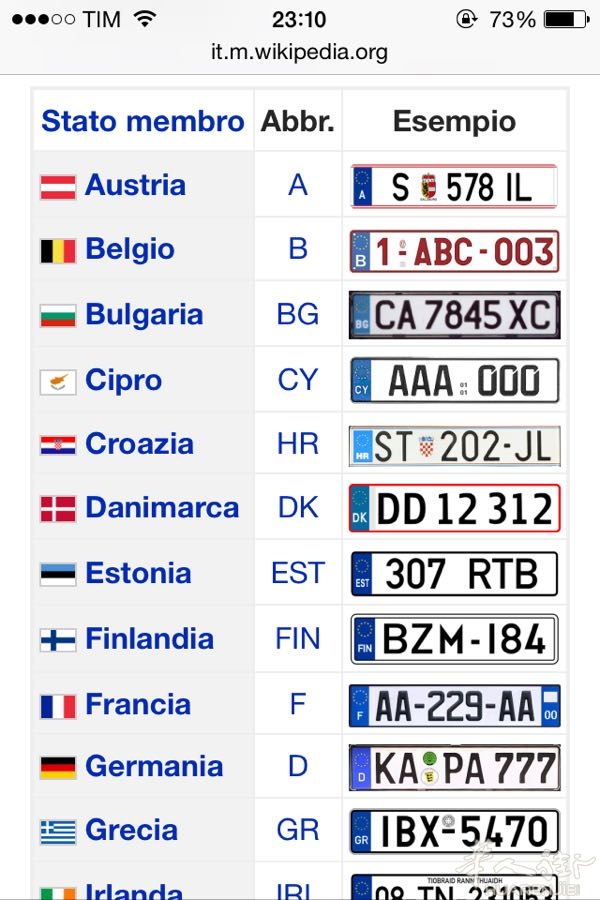Tap the it.m.wikipedia.org address bar
This screenshot has width=600, height=900.
(x=299, y=52)
